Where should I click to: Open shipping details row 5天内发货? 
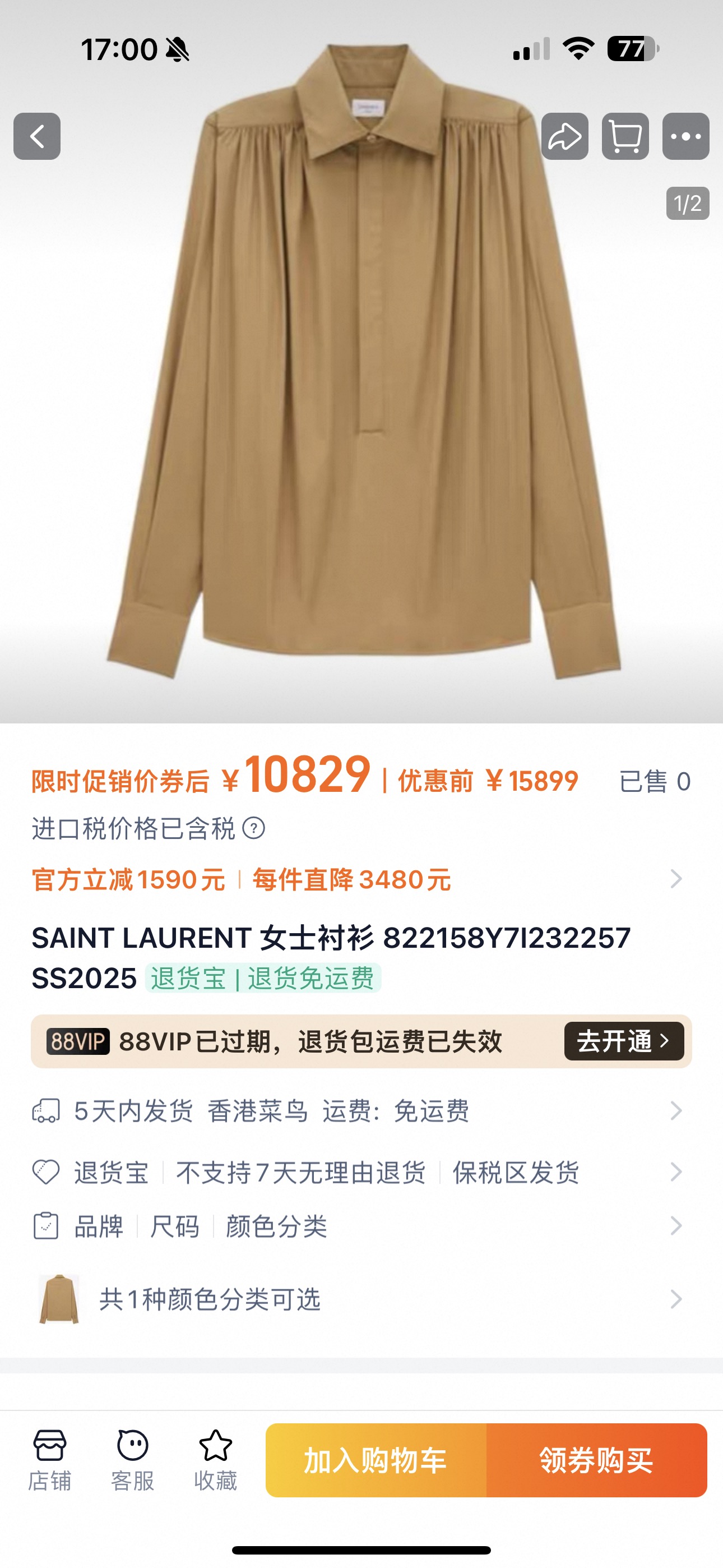point(361,1111)
